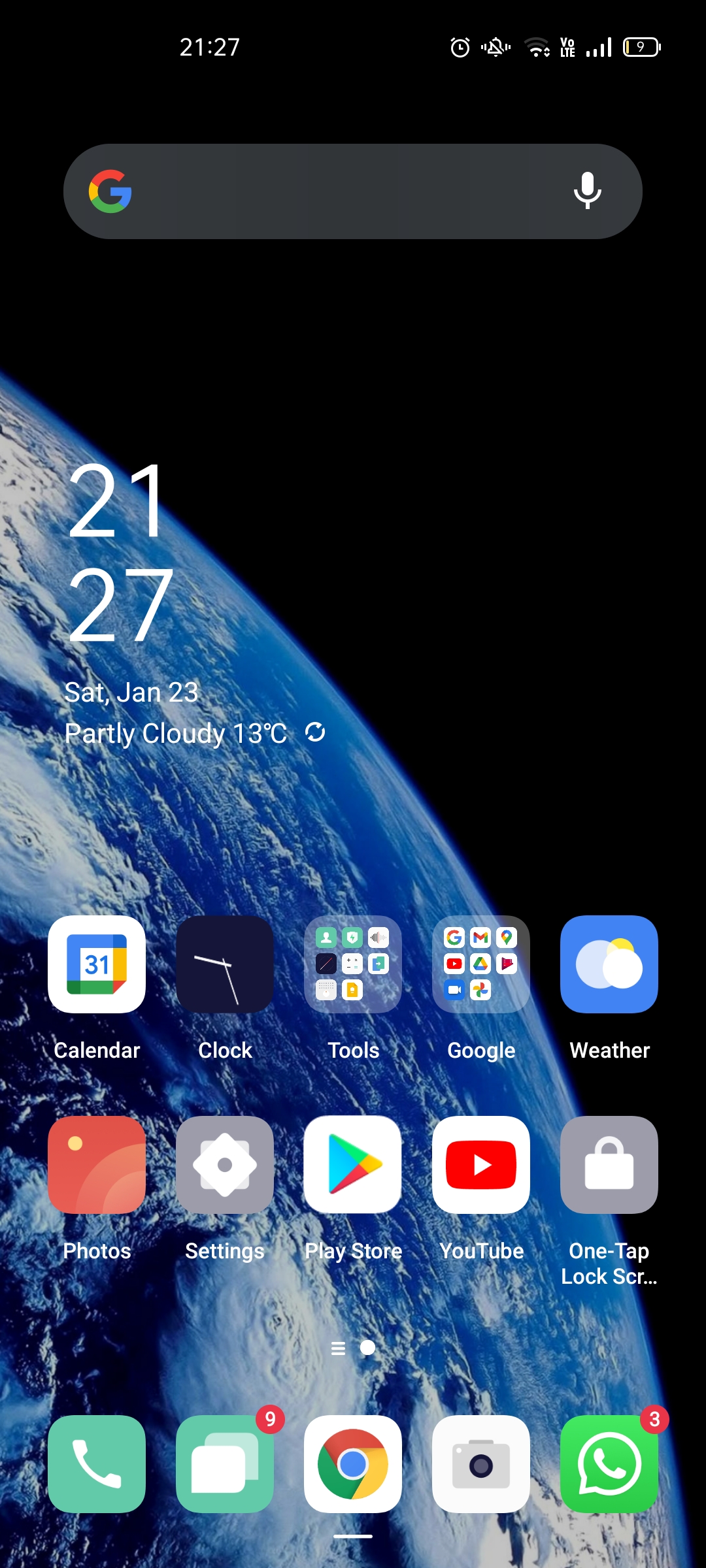Tap One-Tap Lock Screen
This screenshot has height=1568, width=706.
[609, 1165]
